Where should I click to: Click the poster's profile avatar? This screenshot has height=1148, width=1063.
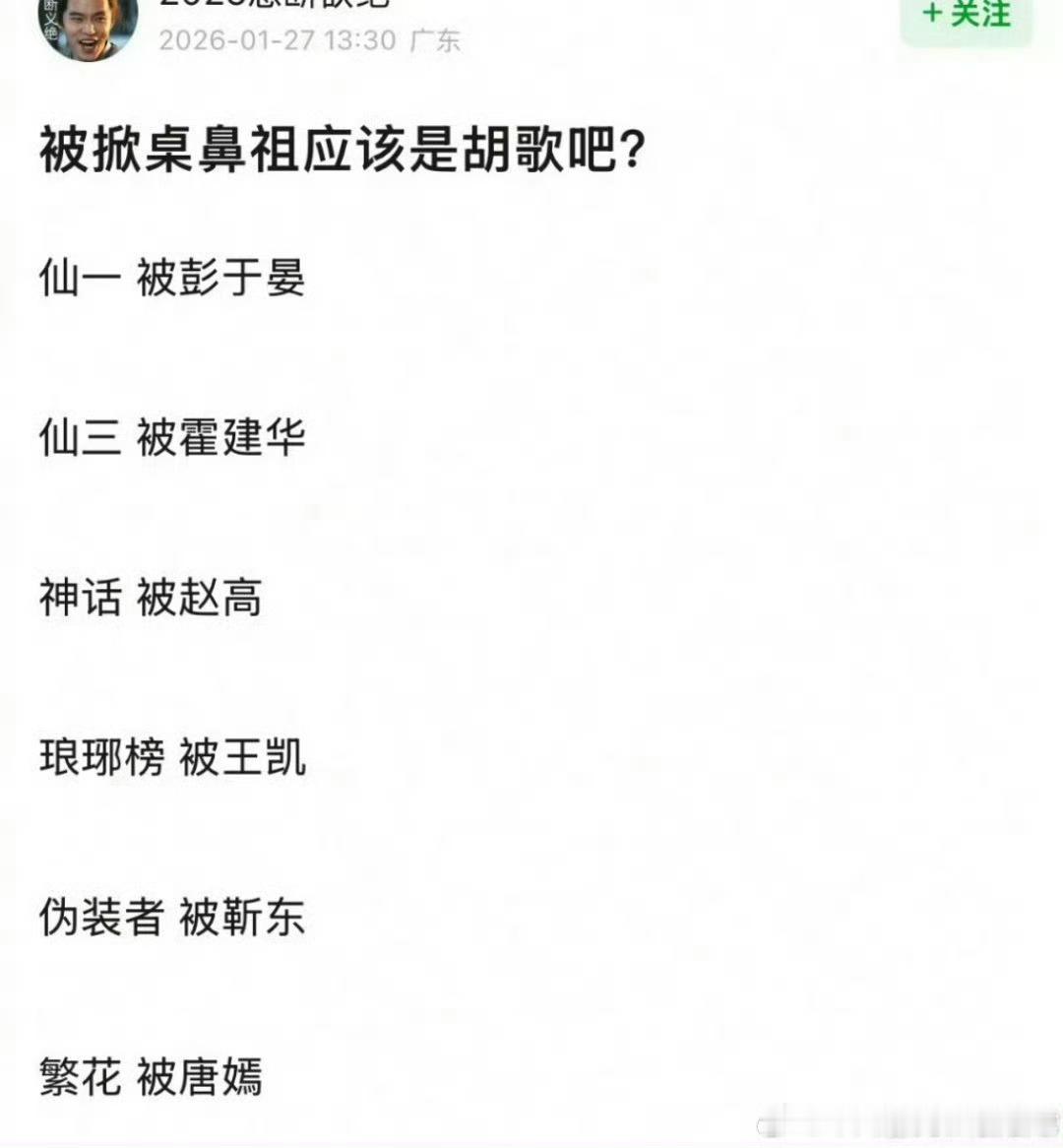point(89,25)
